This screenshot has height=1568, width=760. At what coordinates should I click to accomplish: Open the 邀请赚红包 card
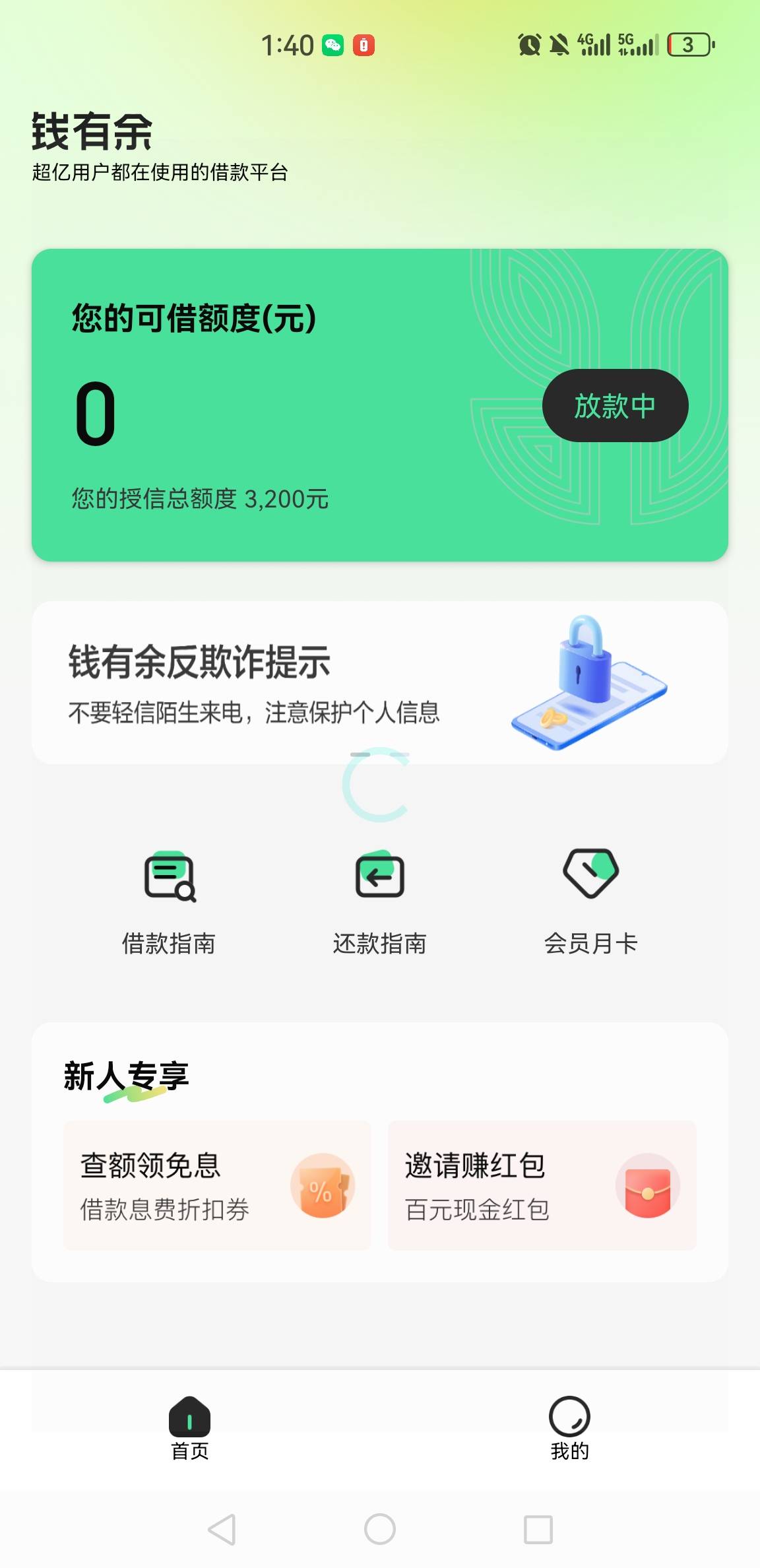tap(542, 1185)
